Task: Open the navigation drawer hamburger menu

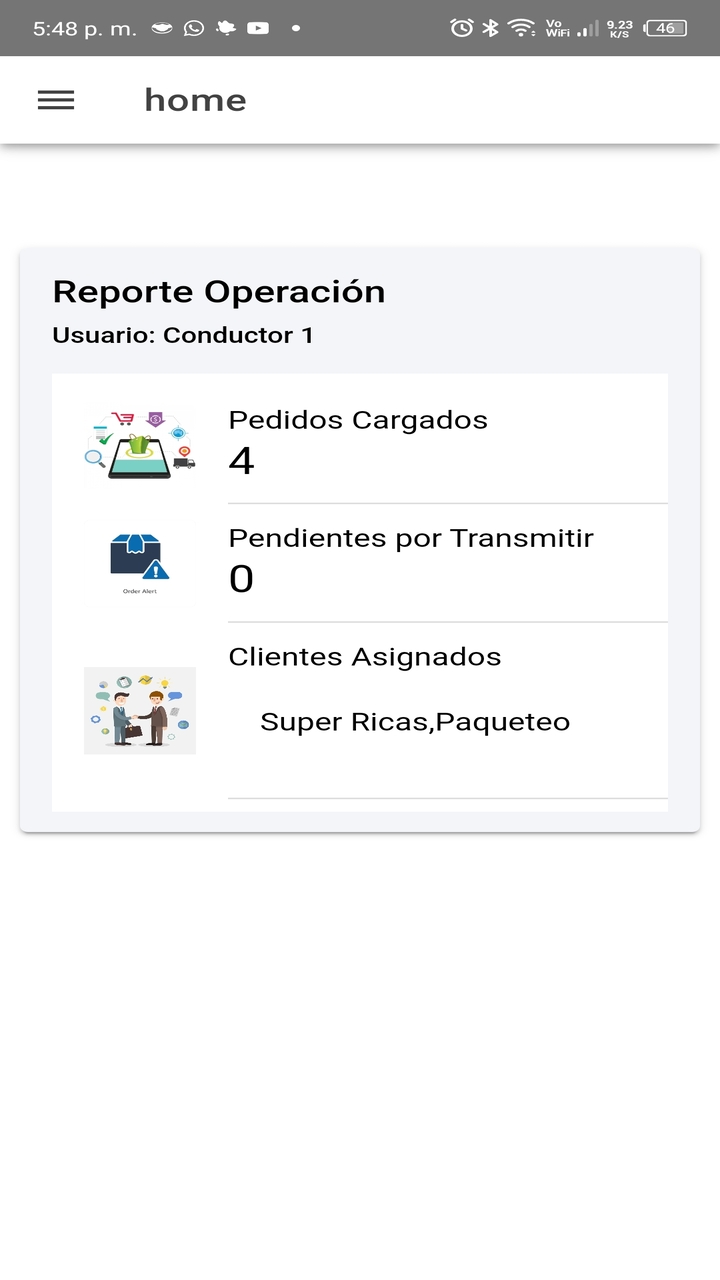Action: click(x=56, y=100)
